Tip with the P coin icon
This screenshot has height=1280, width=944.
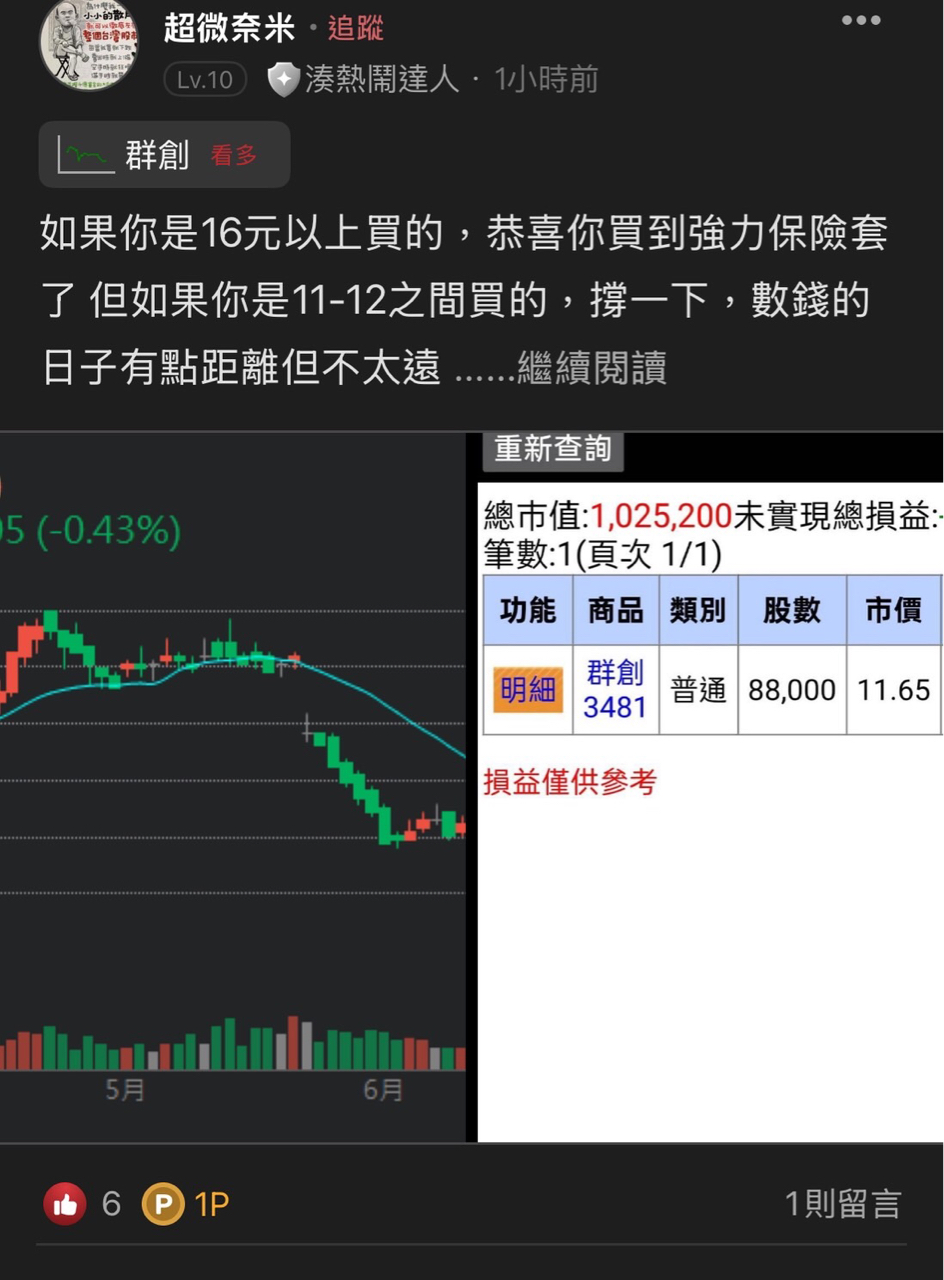[x=163, y=1204]
